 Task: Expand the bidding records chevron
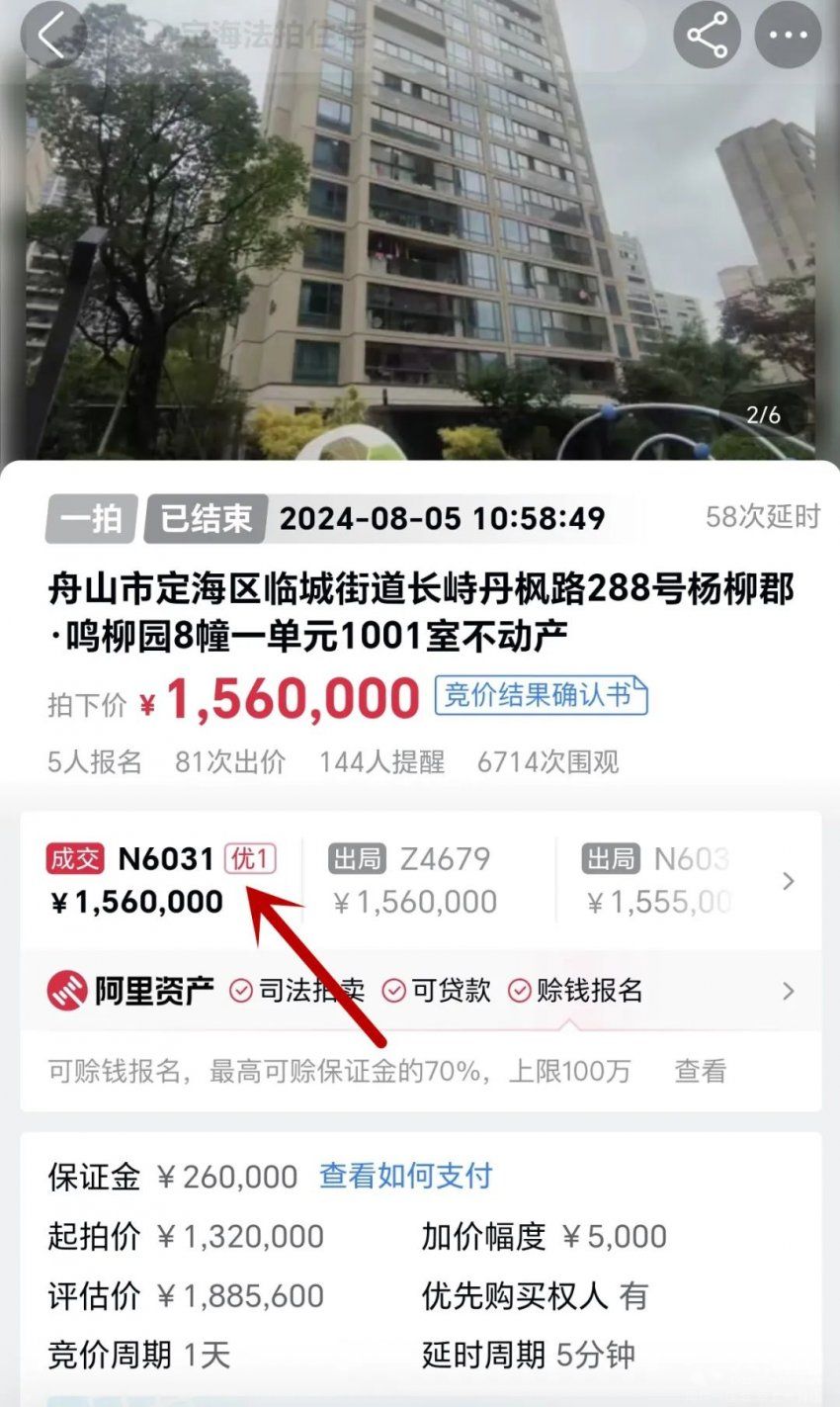(x=788, y=881)
